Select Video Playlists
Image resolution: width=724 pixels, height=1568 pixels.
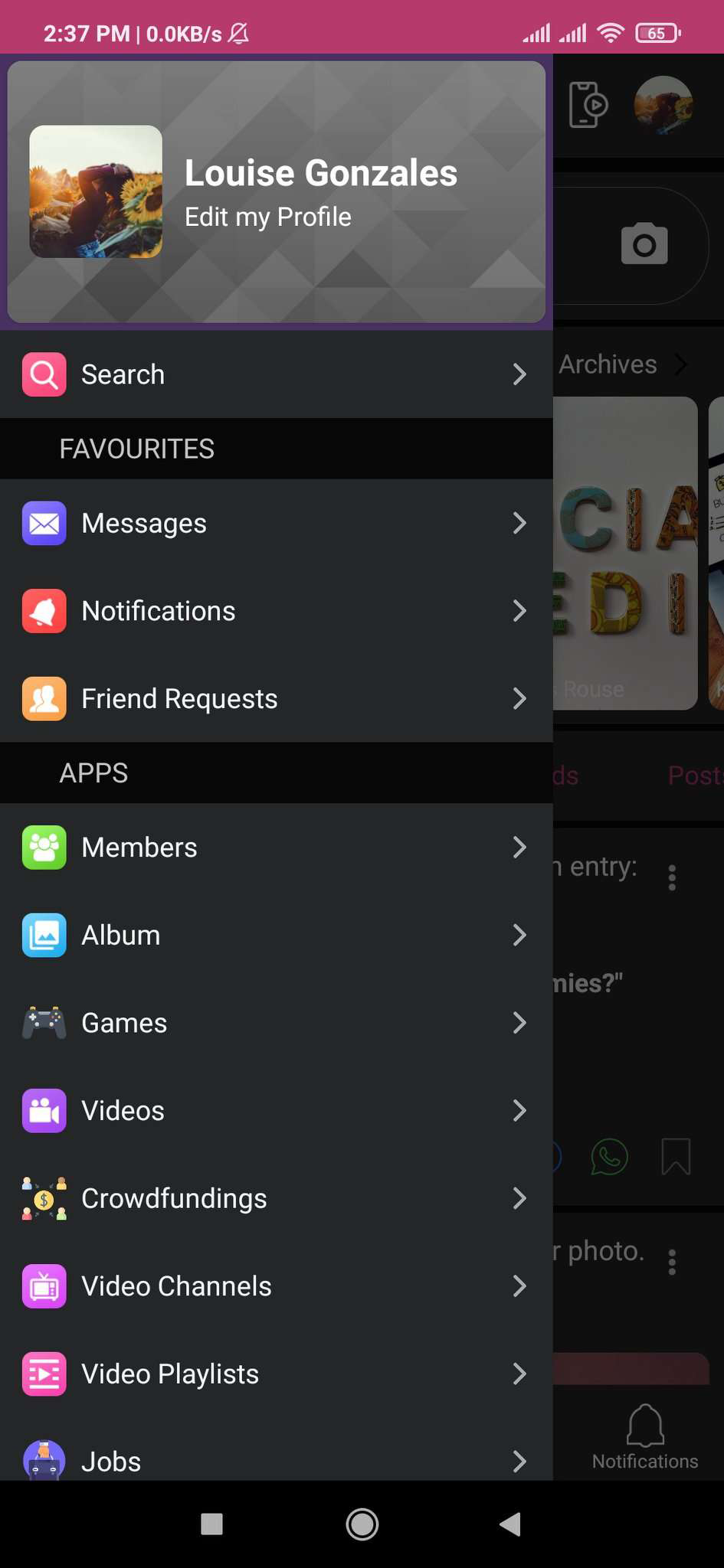tap(276, 1374)
